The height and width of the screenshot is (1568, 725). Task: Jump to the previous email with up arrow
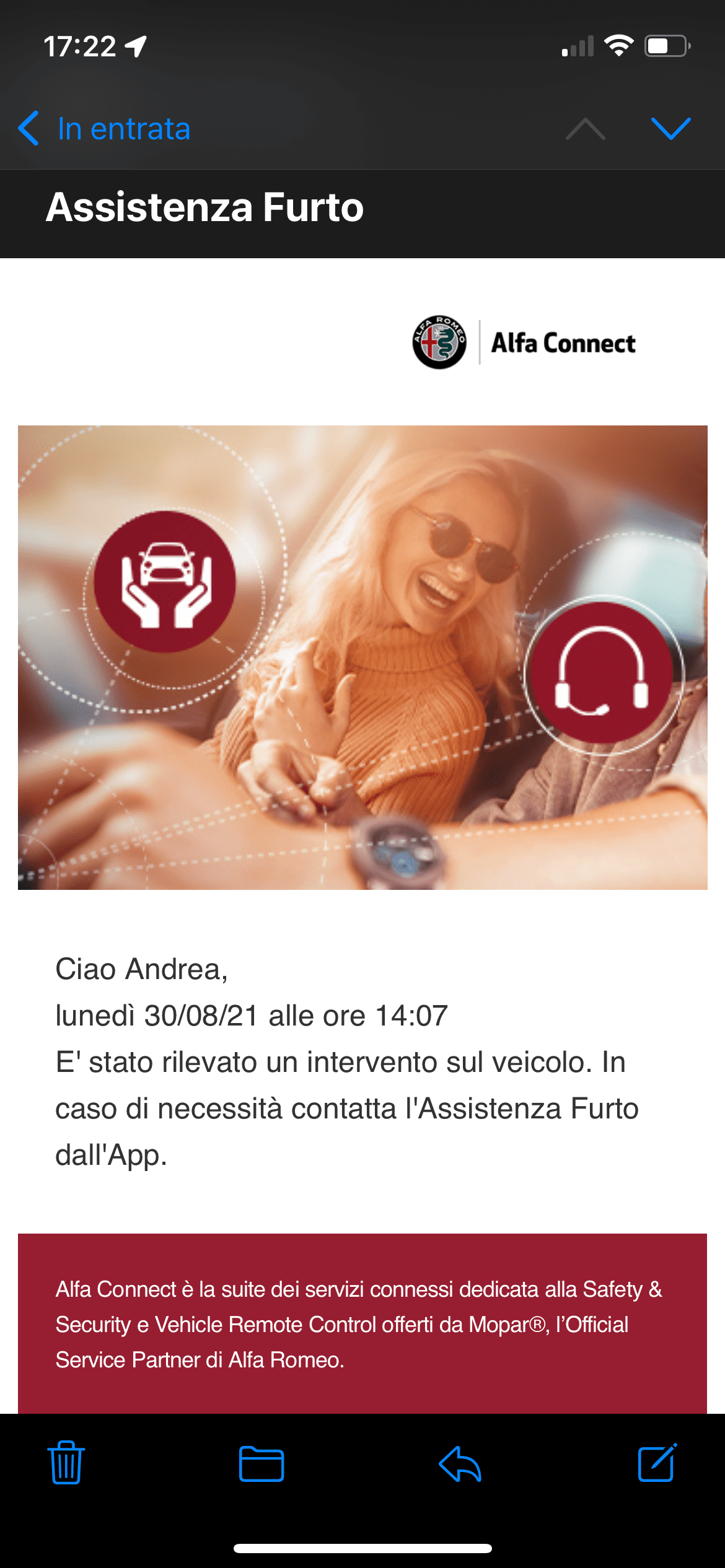(x=585, y=129)
